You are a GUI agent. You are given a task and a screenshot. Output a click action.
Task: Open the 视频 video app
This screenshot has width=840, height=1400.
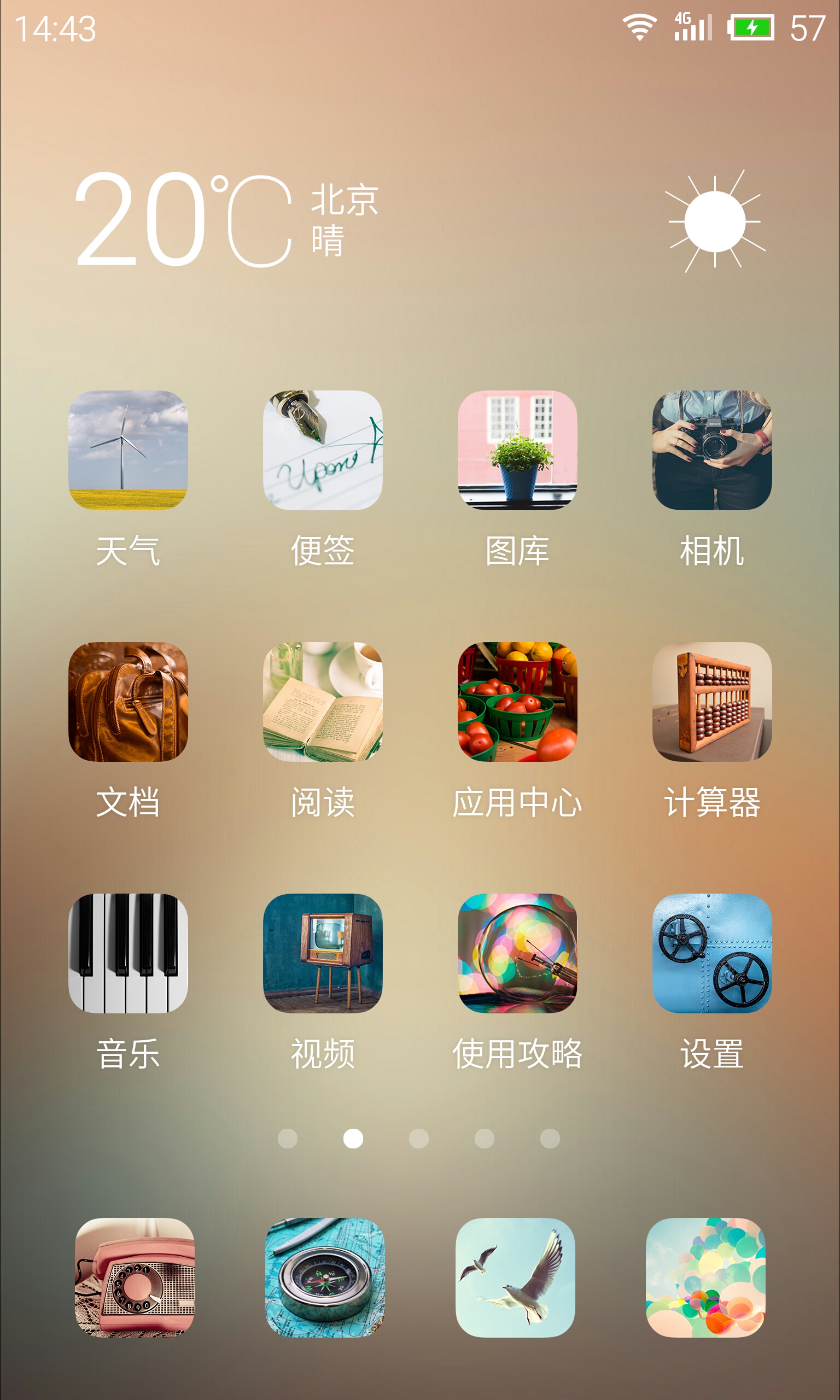(323, 953)
